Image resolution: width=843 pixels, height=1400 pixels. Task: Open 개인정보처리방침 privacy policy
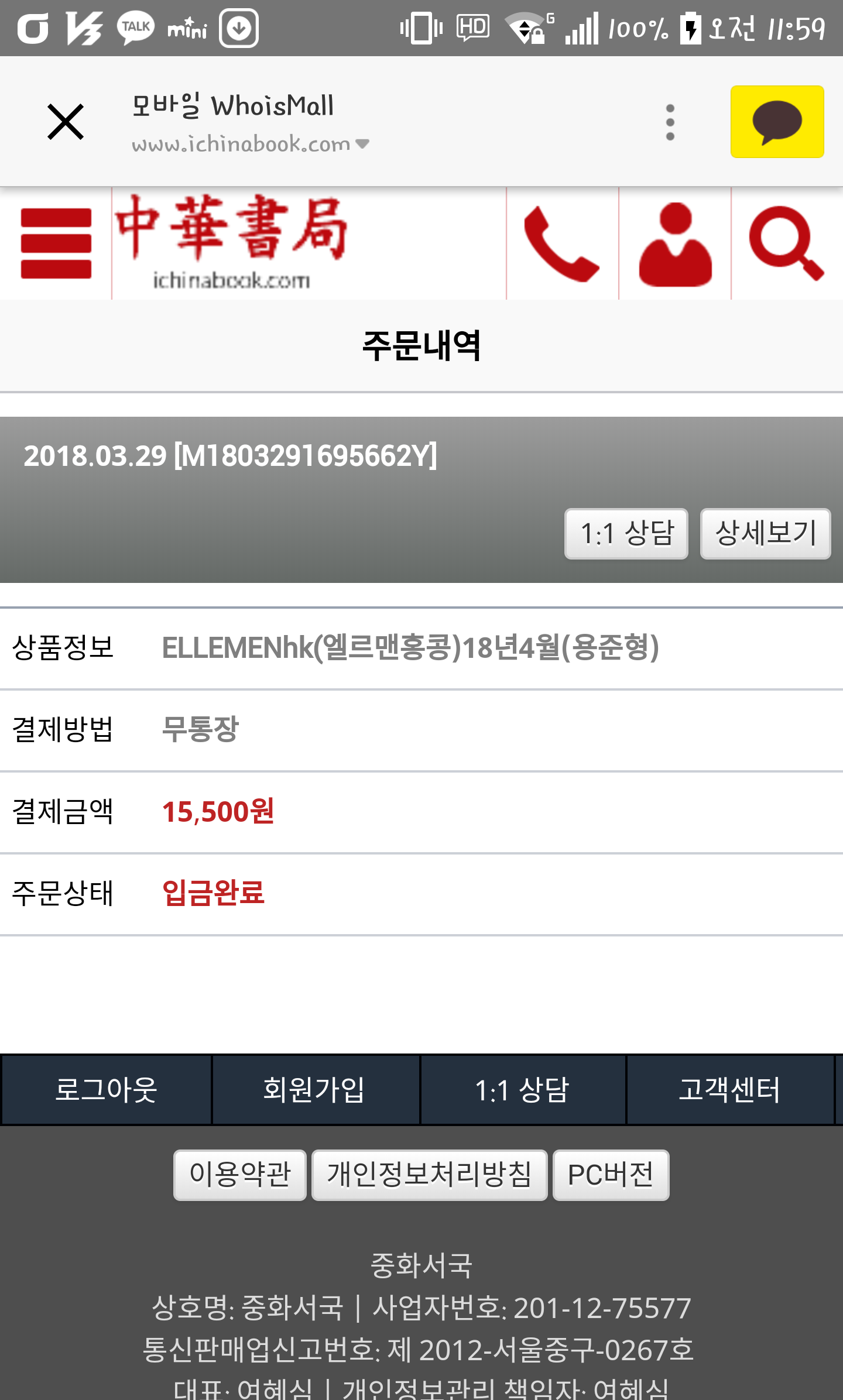(429, 1175)
